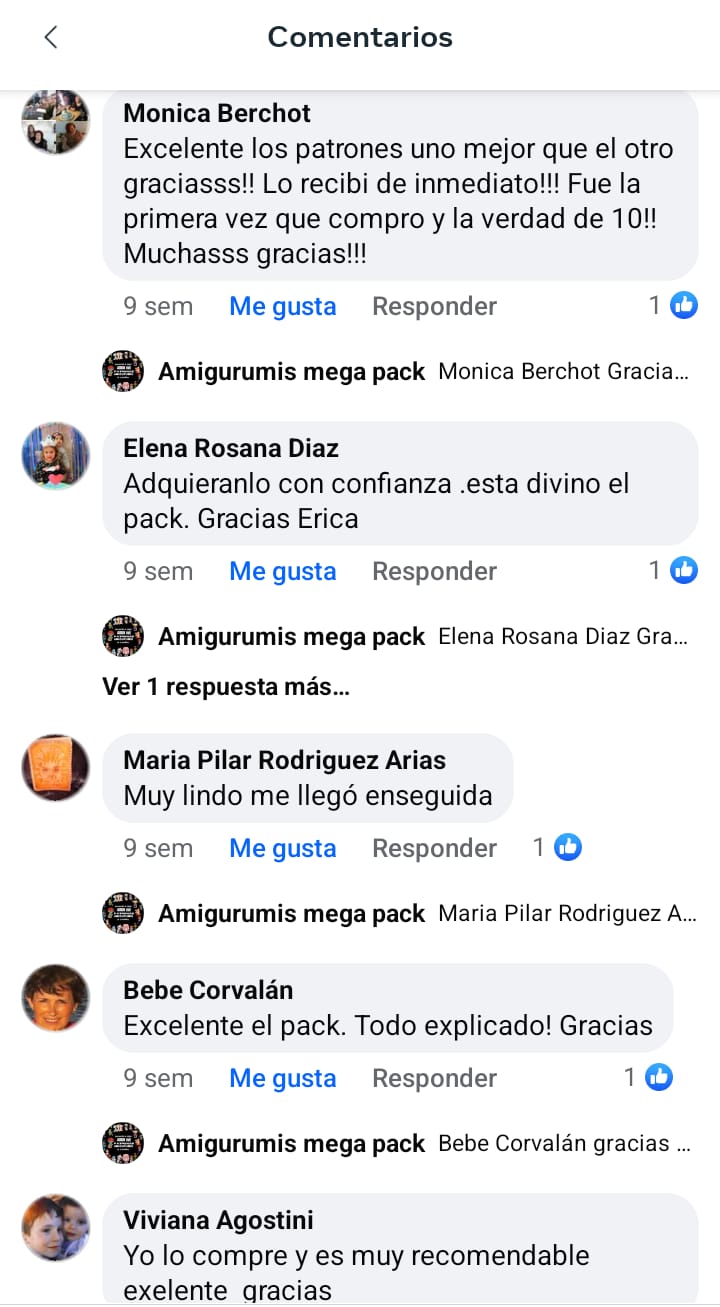The height and width of the screenshot is (1307, 720).
Task: Reply to Monica Berchot's comment
Action: pyautogui.click(x=434, y=306)
